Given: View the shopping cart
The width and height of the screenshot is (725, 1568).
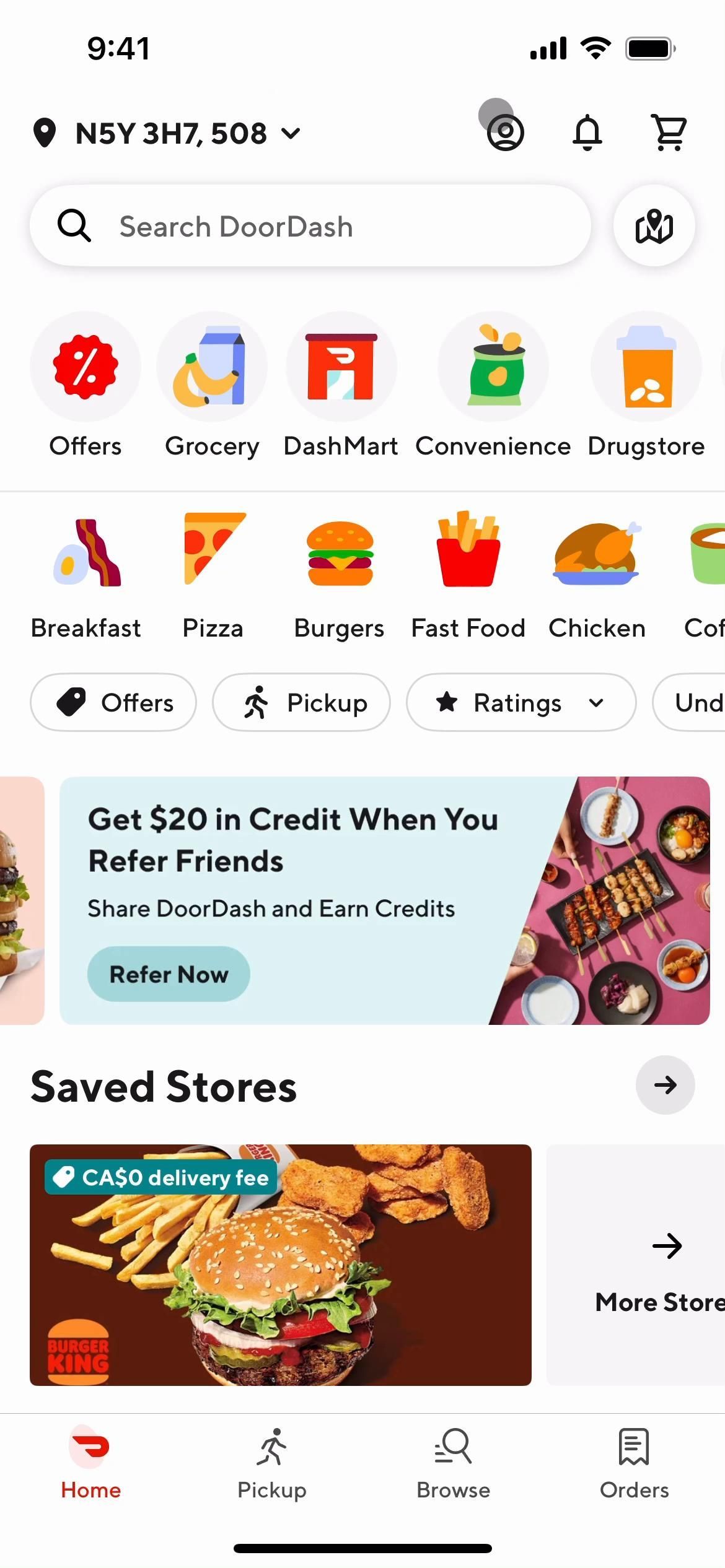Looking at the screenshot, I should pos(669,133).
